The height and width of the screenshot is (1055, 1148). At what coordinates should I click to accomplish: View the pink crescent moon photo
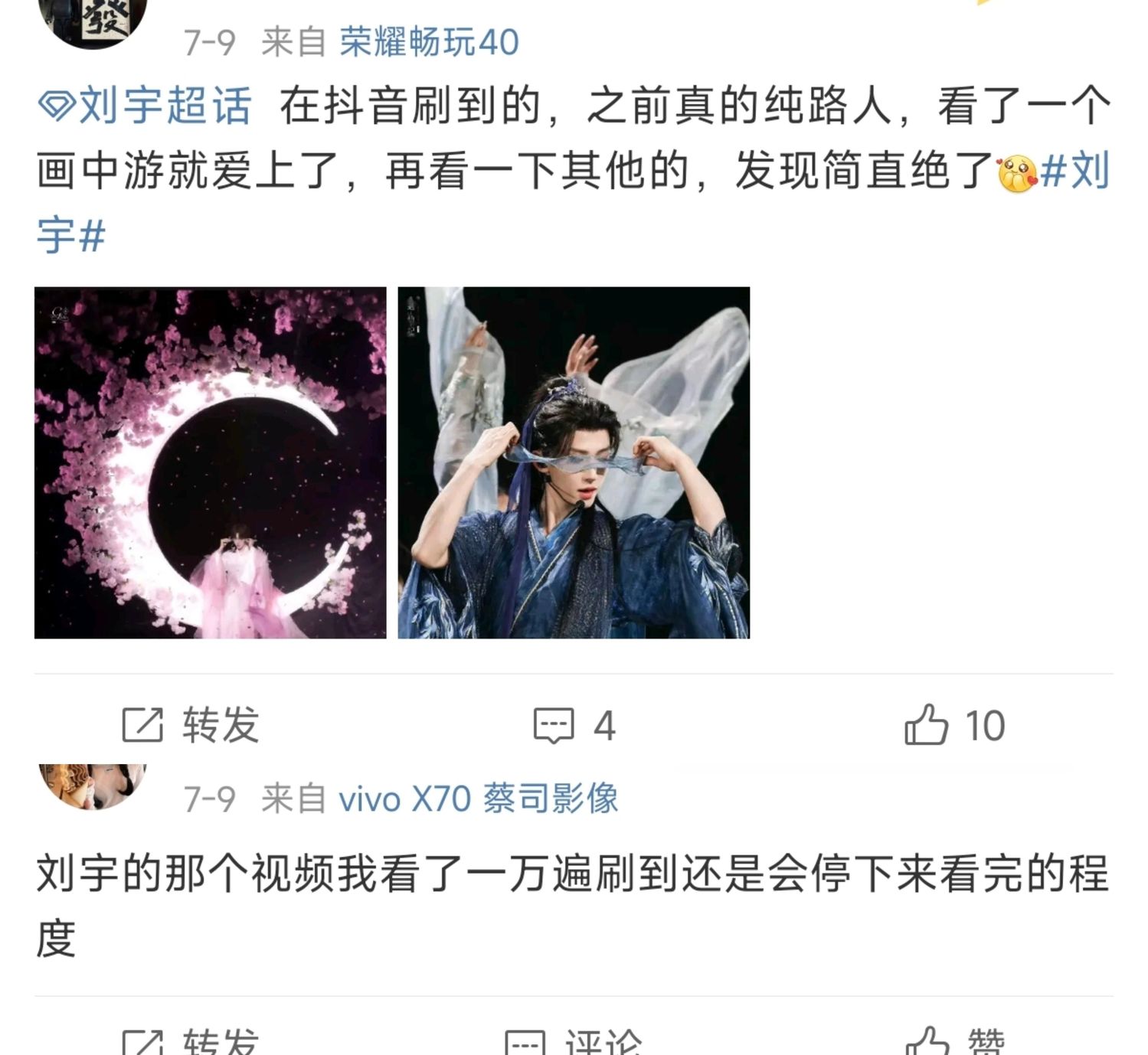point(211,462)
